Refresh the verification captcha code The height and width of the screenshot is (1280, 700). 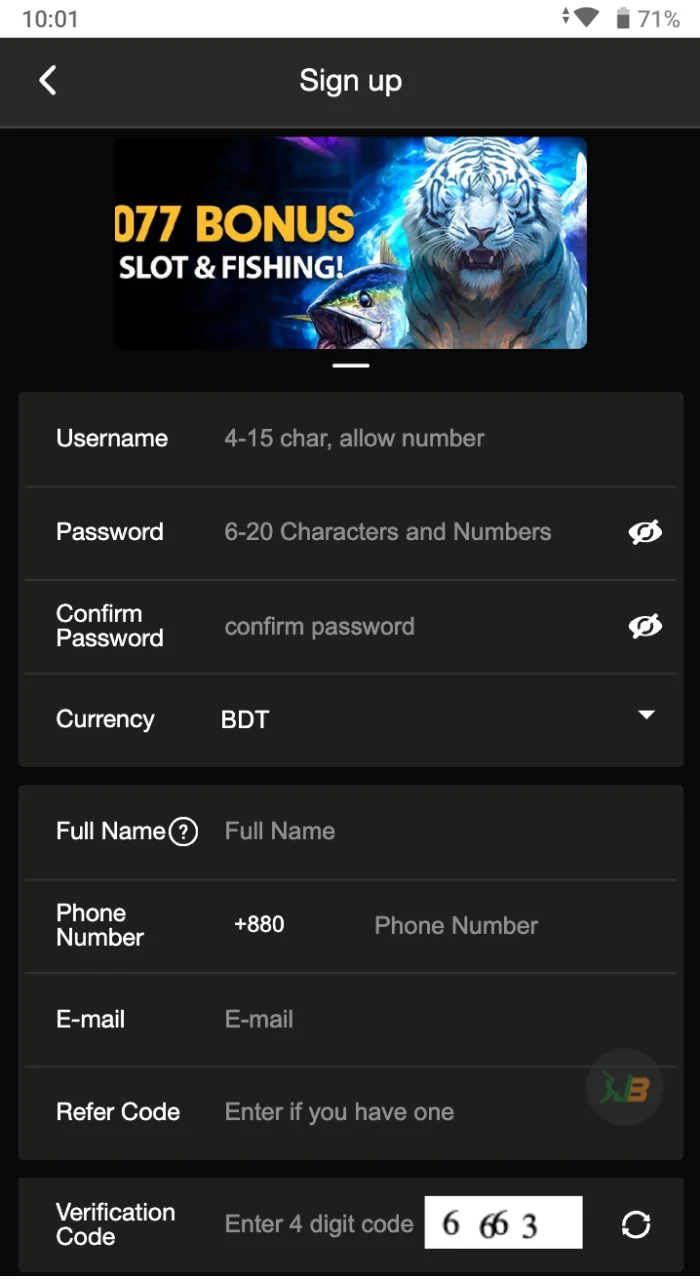[636, 1224]
